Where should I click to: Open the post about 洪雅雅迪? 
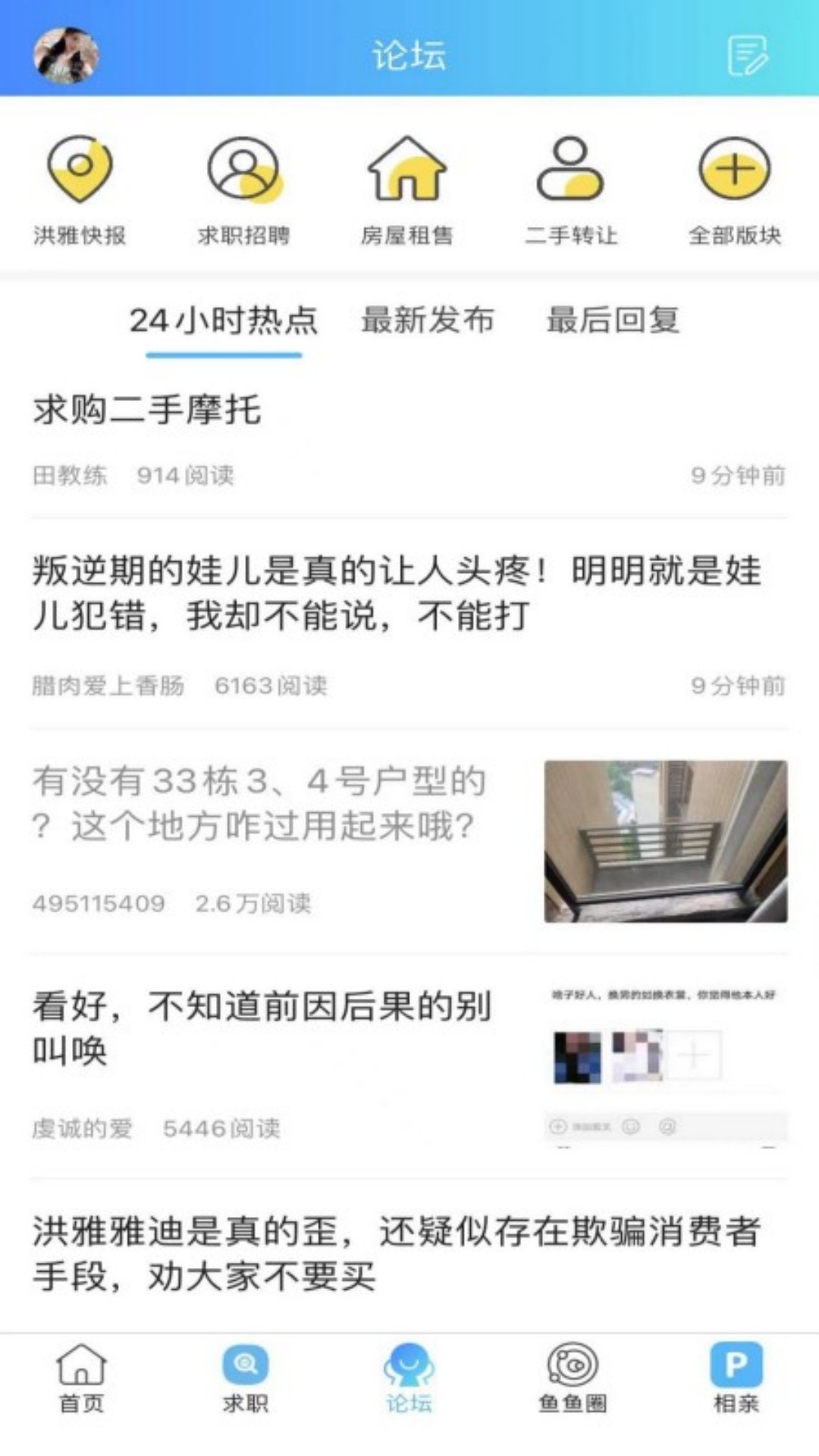click(x=394, y=1253)
